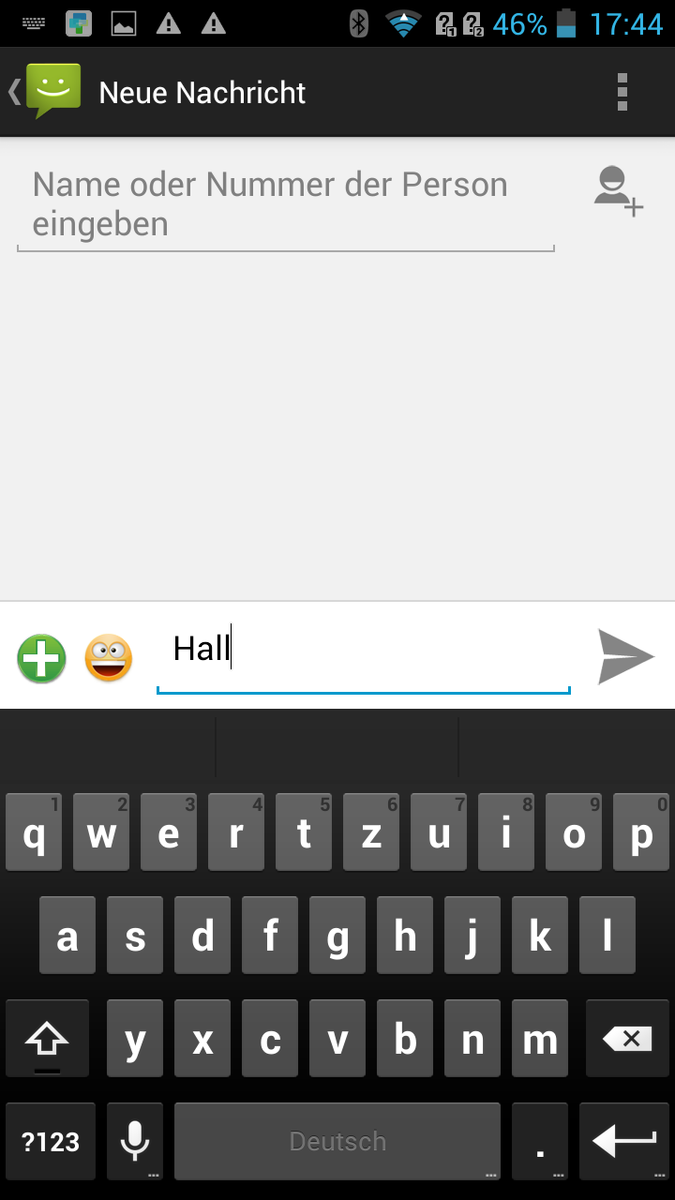Switch the keyboard to ?123 symbols
The height and width of the screenshot is (1200, 675).
point(50,1142)
